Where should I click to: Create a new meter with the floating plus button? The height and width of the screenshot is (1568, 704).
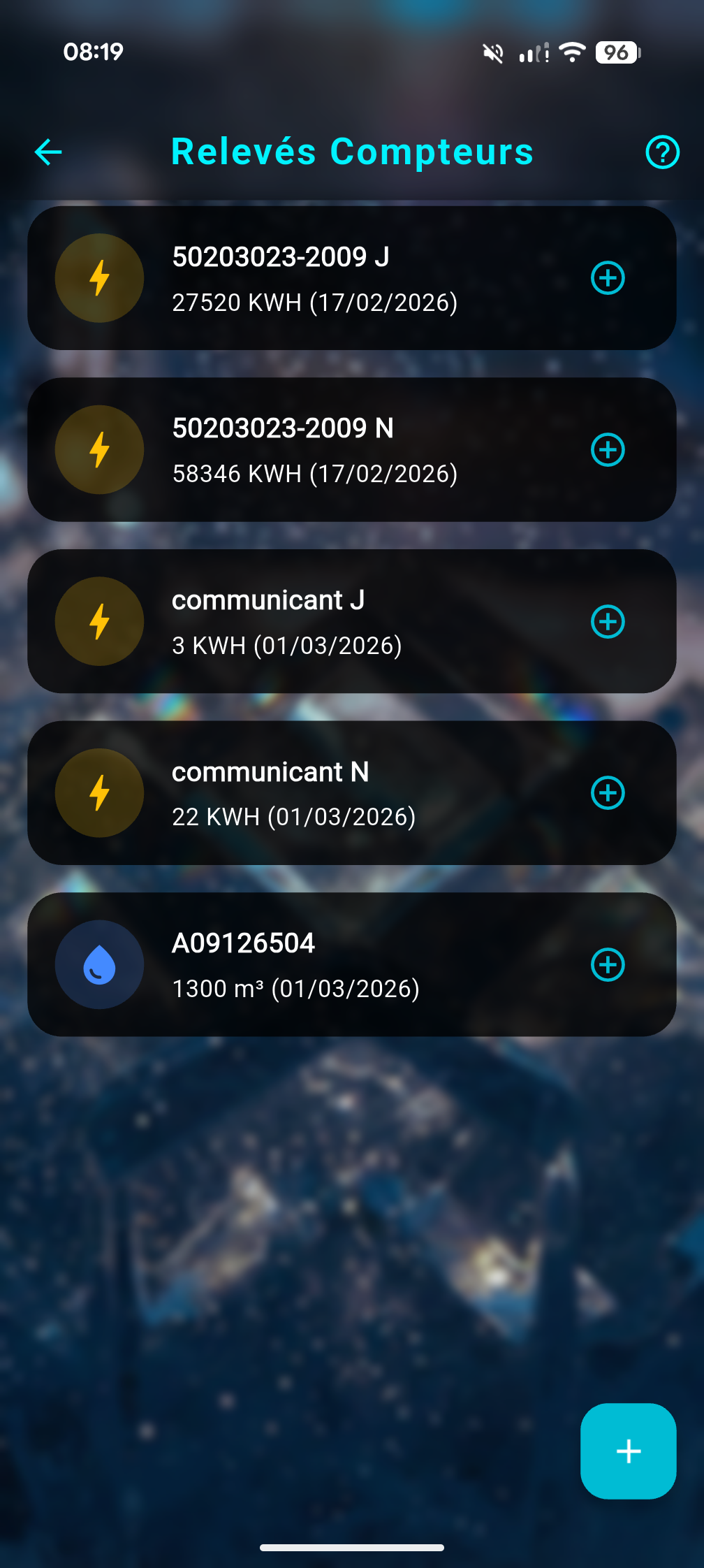628,1451
